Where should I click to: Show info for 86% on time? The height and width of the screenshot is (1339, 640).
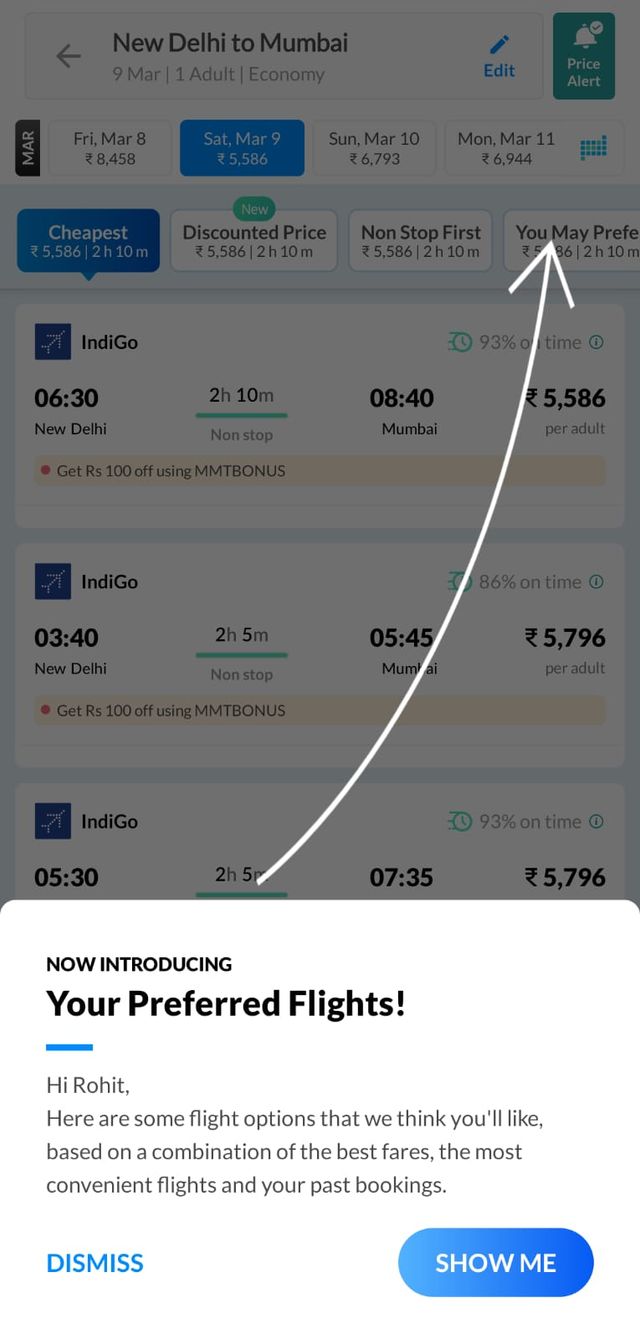tap(597, 582)
